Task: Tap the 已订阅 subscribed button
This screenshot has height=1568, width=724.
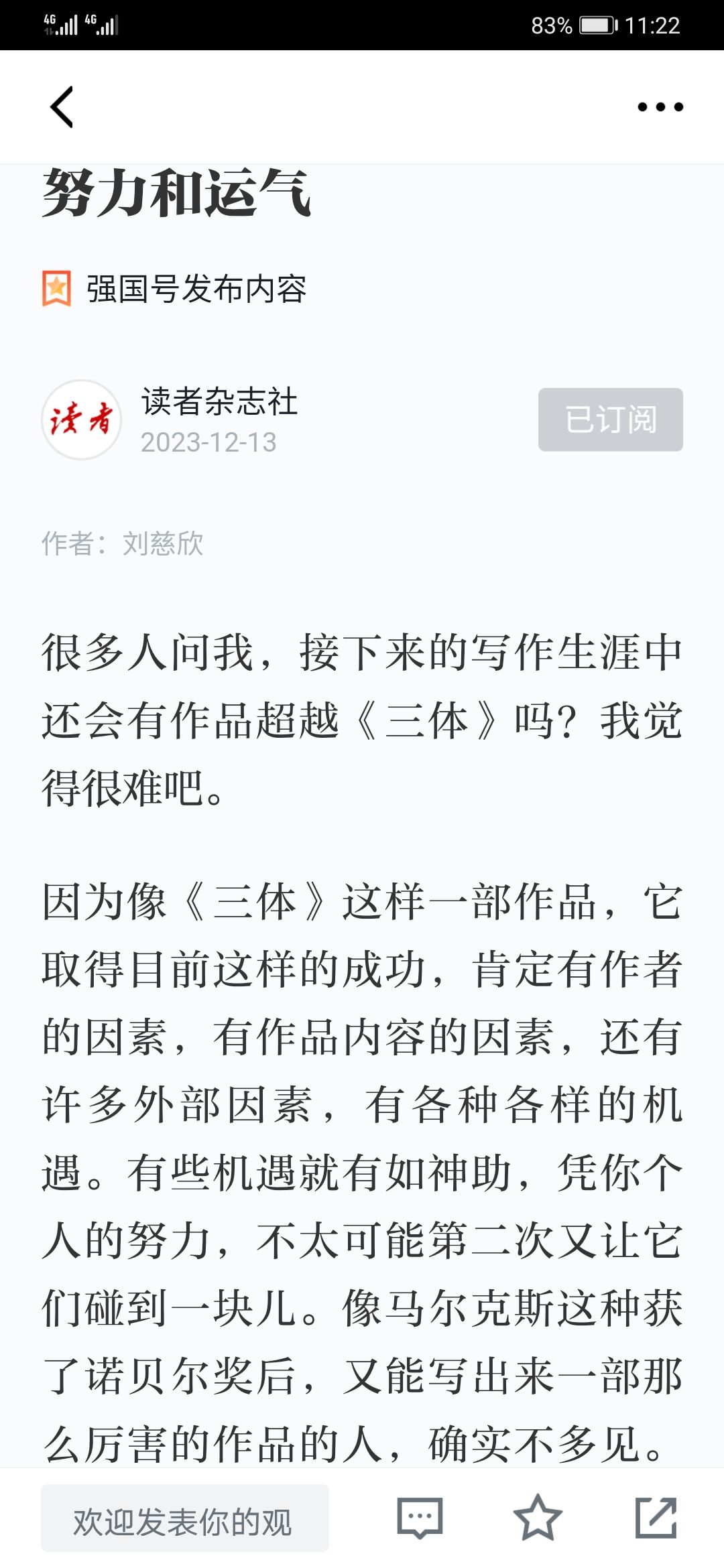Action: click(x=611, y=419)
